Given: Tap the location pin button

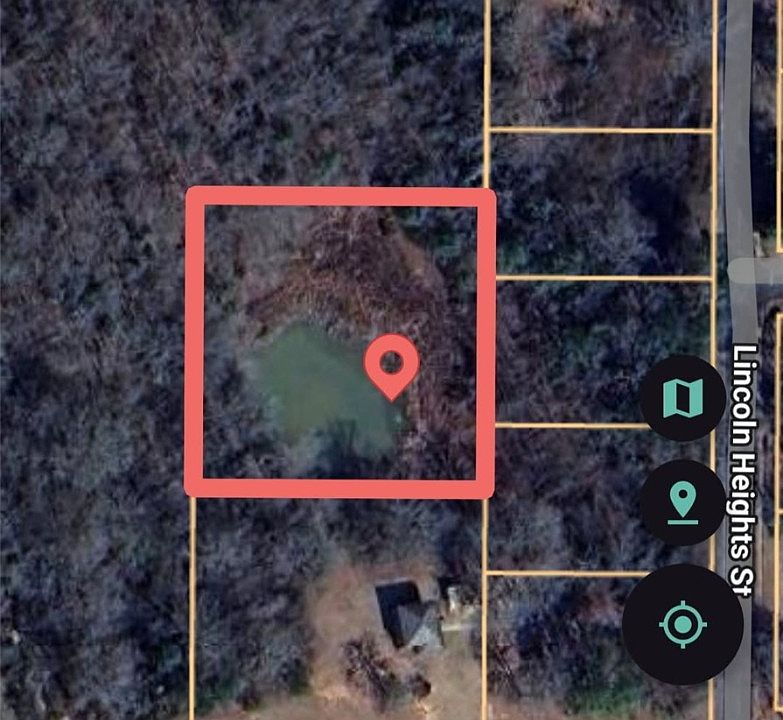Looking at the screenshot, I should pyautogui.click(x=683, y=502).
